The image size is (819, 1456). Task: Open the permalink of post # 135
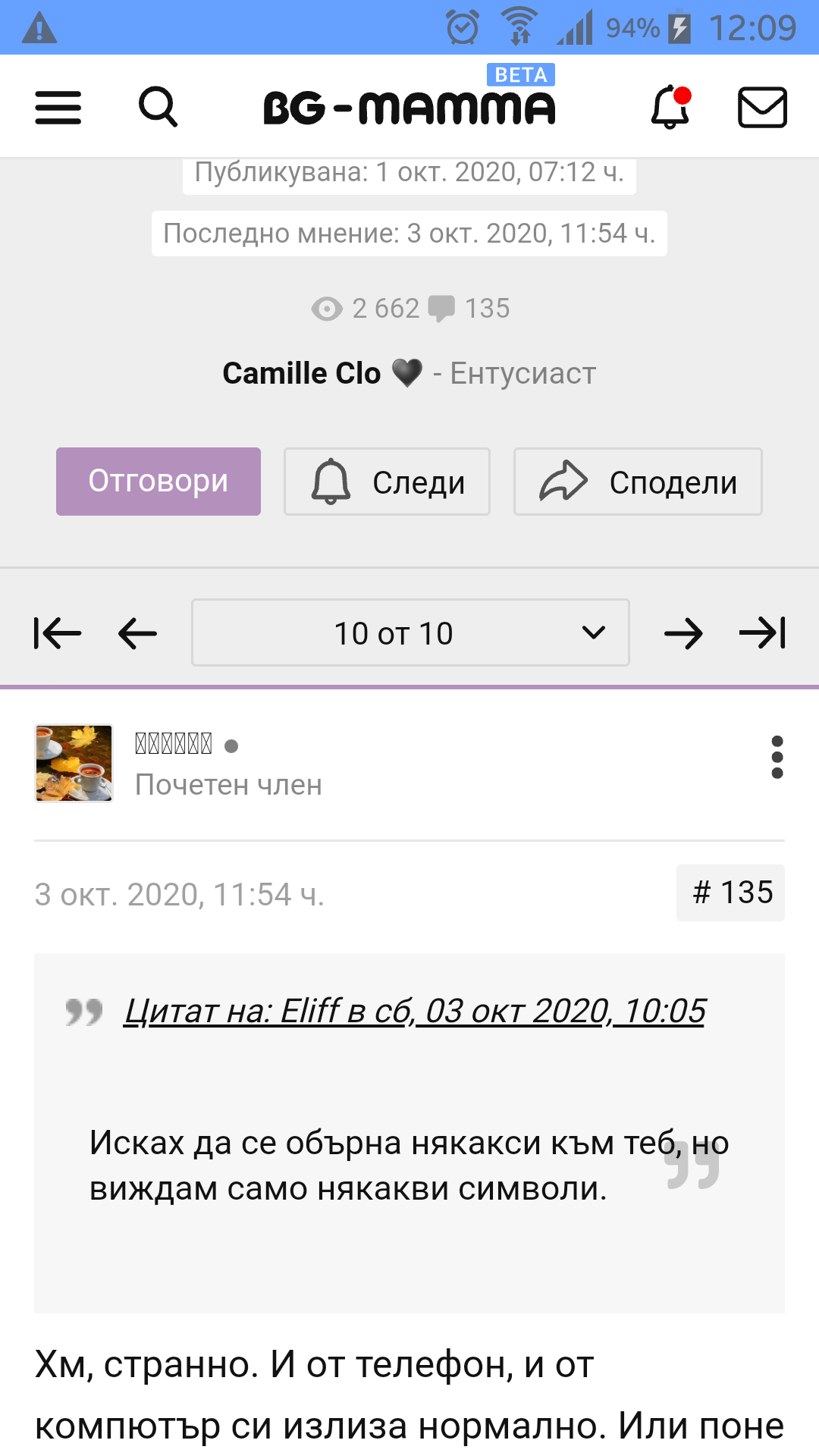(x=731, y=893)
